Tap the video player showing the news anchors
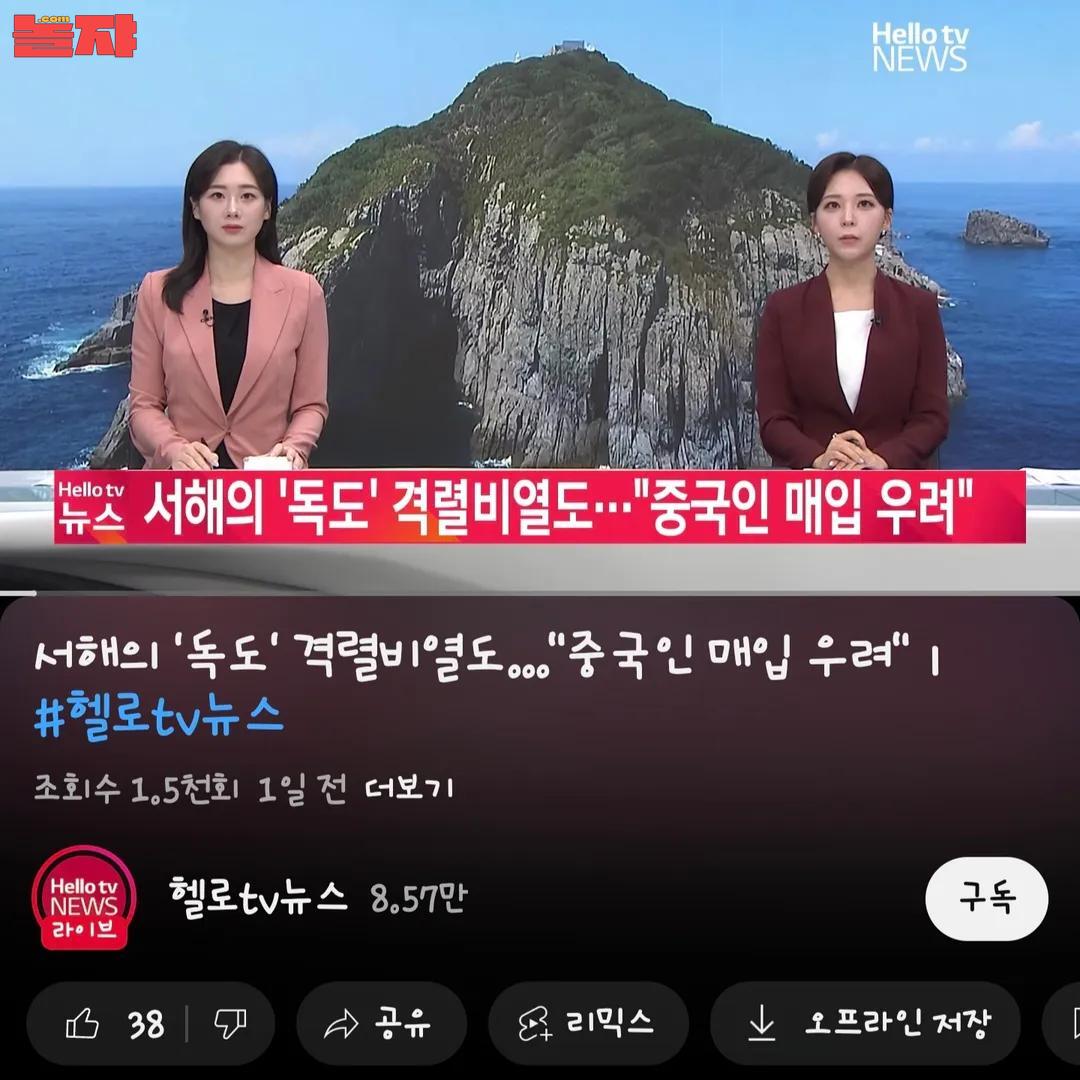 [540, 300]
